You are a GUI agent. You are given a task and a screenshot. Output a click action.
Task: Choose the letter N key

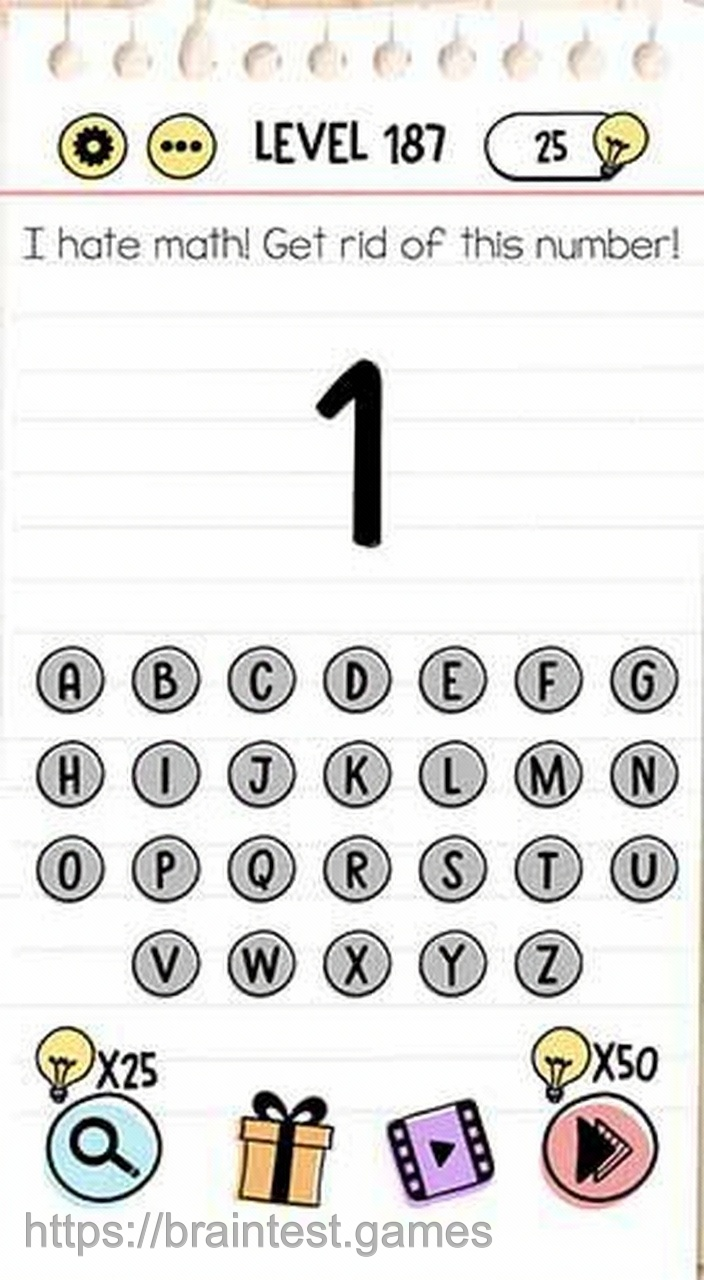pyautogui.click(x=644, y=776)
